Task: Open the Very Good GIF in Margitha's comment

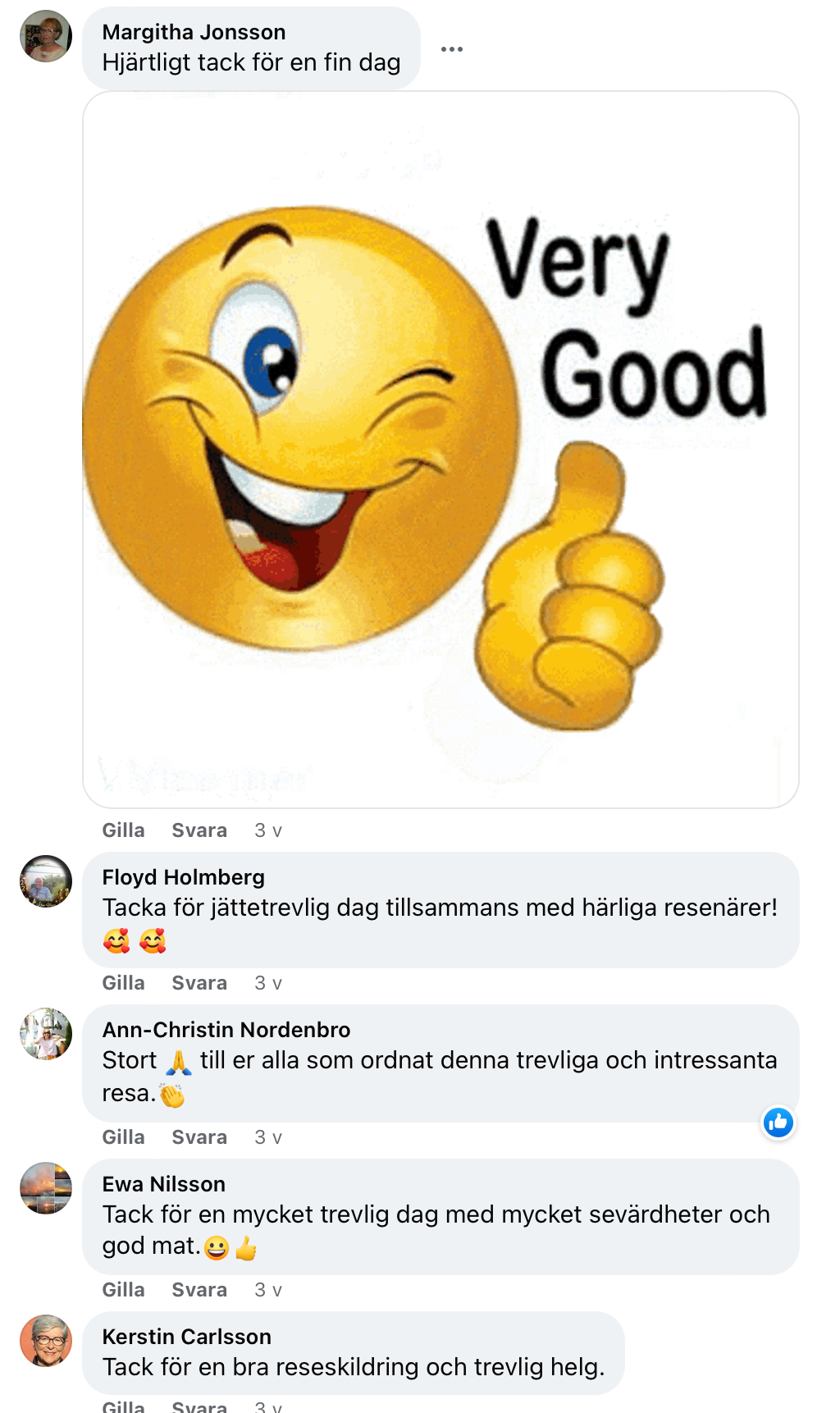Action: click(441, 450)
